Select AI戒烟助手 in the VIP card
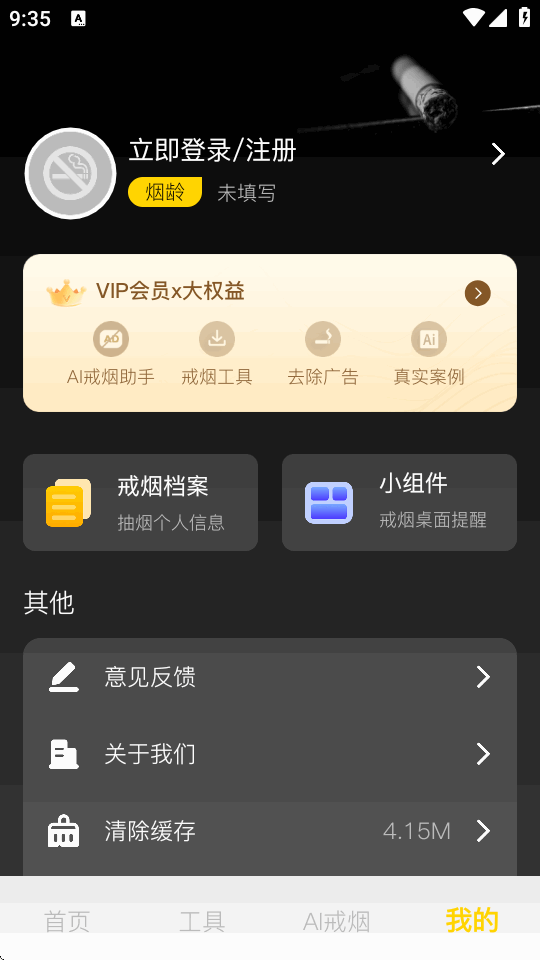This screenshot has width=540, height=960. pos(111,354)
